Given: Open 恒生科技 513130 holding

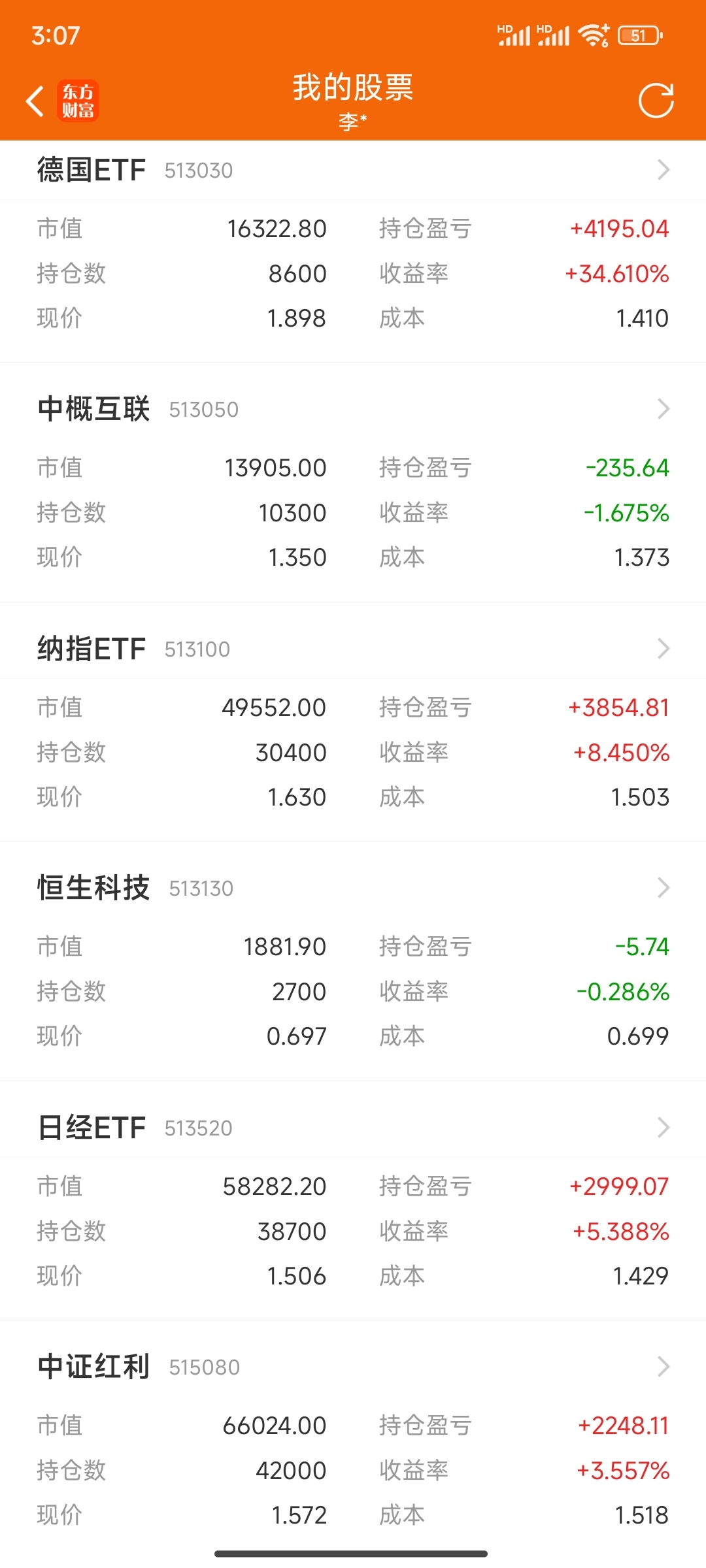Looking at the screenshot, I should point(353,888).
